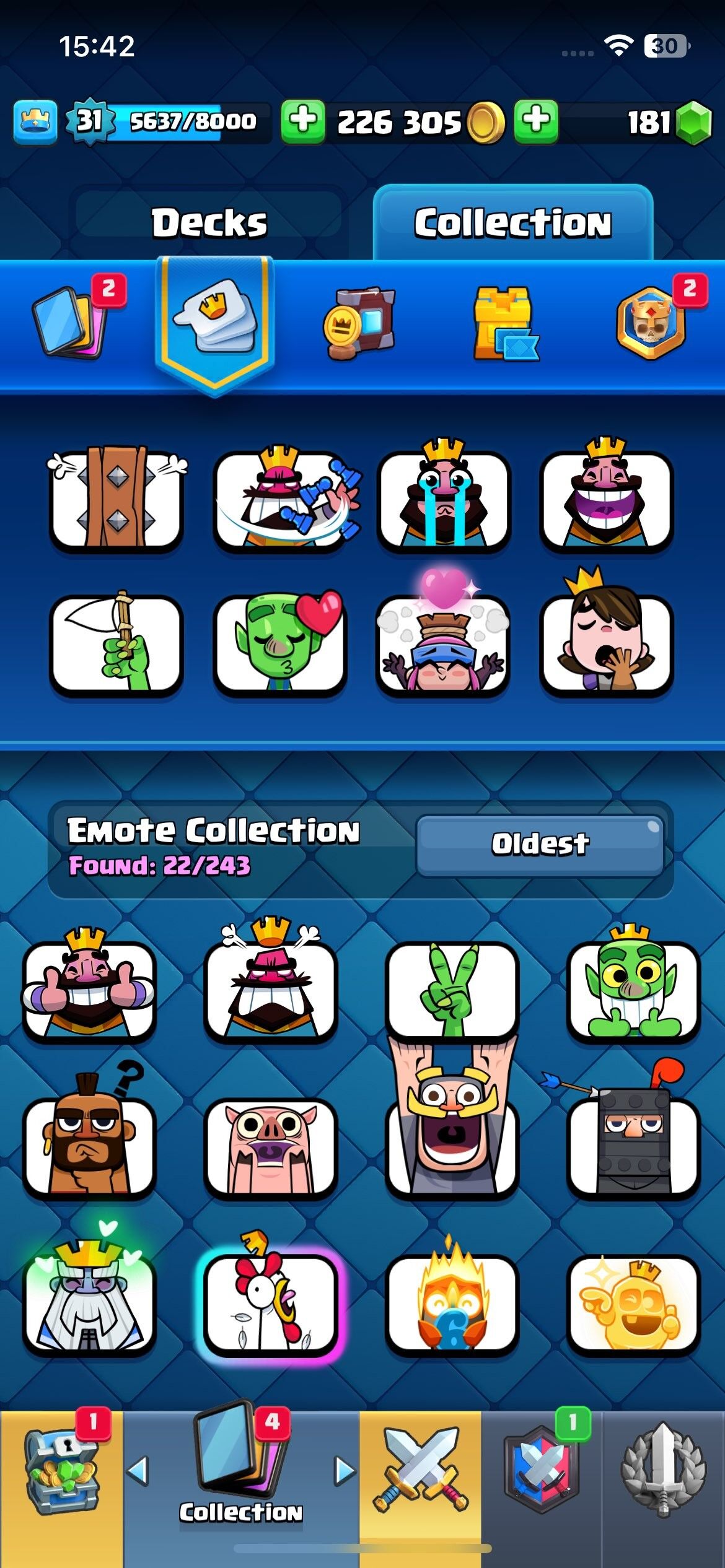Open the skull crown badge section
Screen dimensions: 725x1568
tap(652, 323)
